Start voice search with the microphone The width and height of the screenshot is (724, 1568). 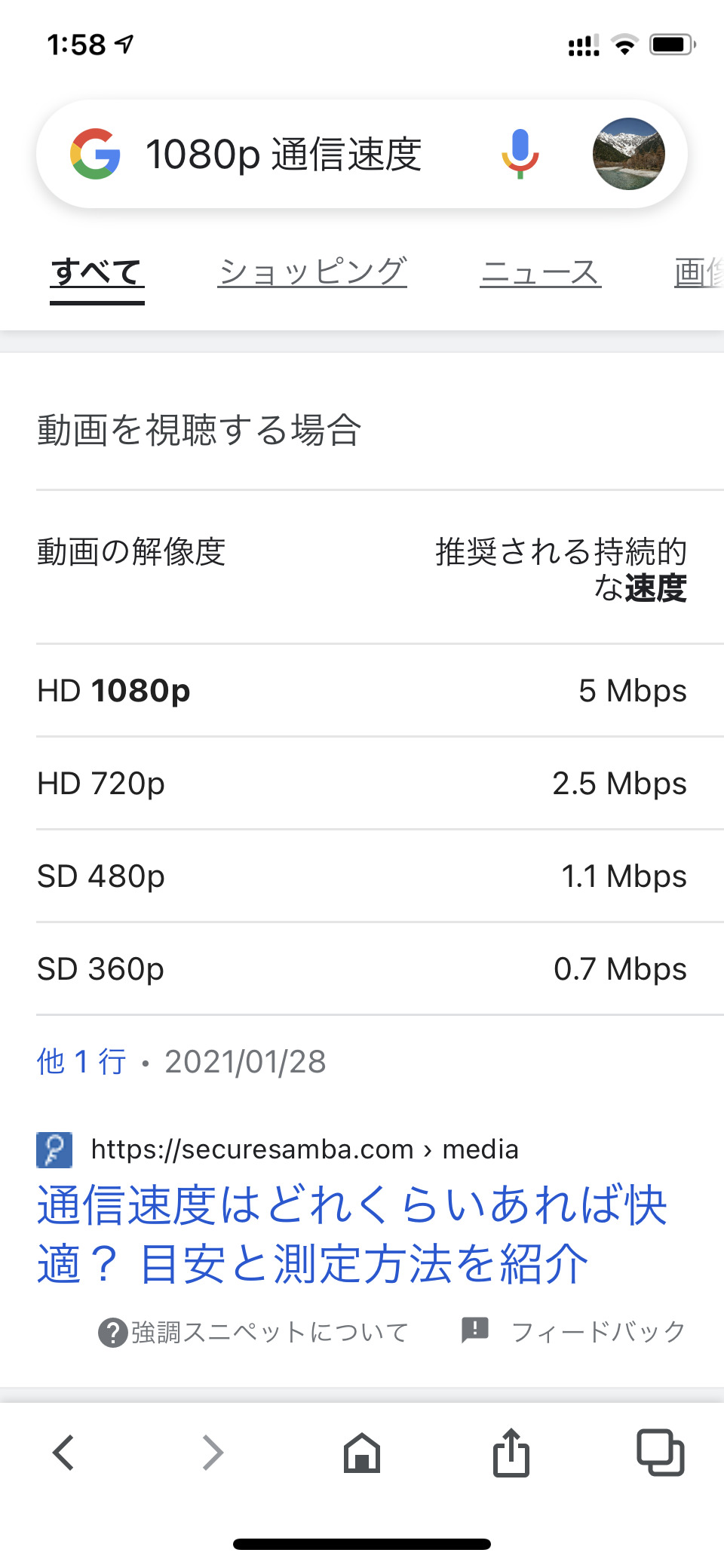(x=520, y=154)
